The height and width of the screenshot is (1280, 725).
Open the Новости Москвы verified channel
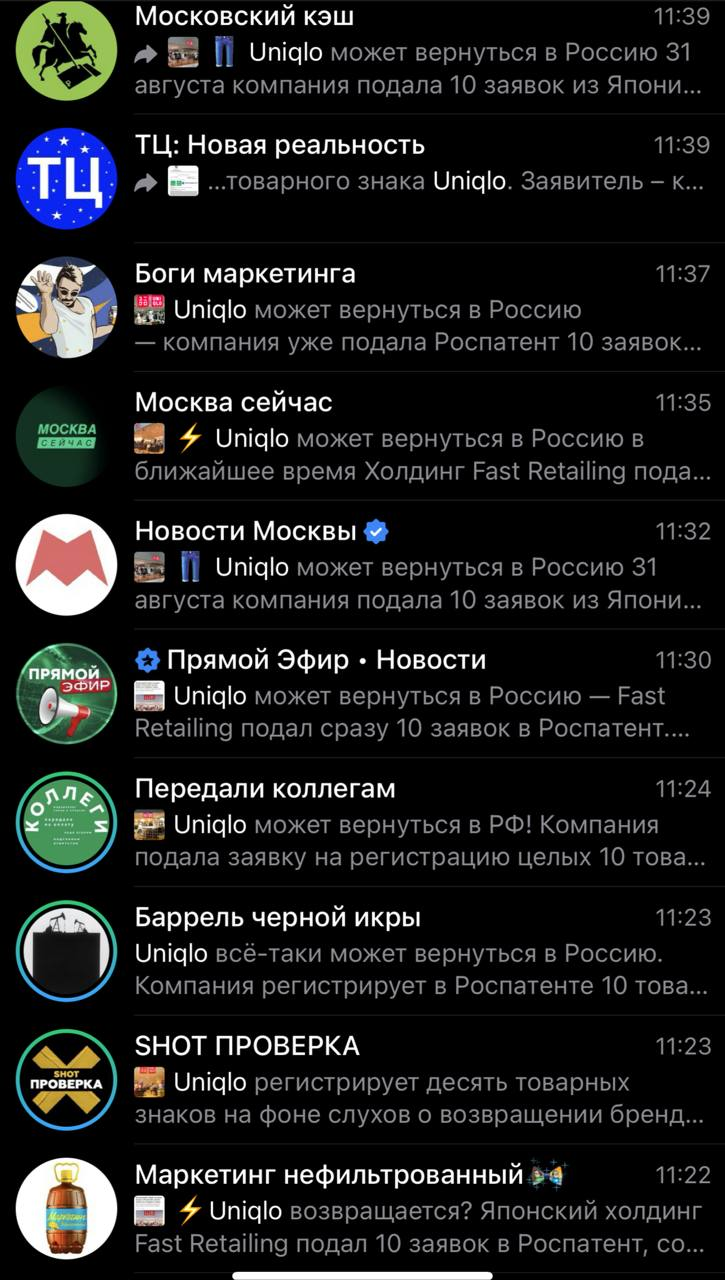click(x=400, y=565)
